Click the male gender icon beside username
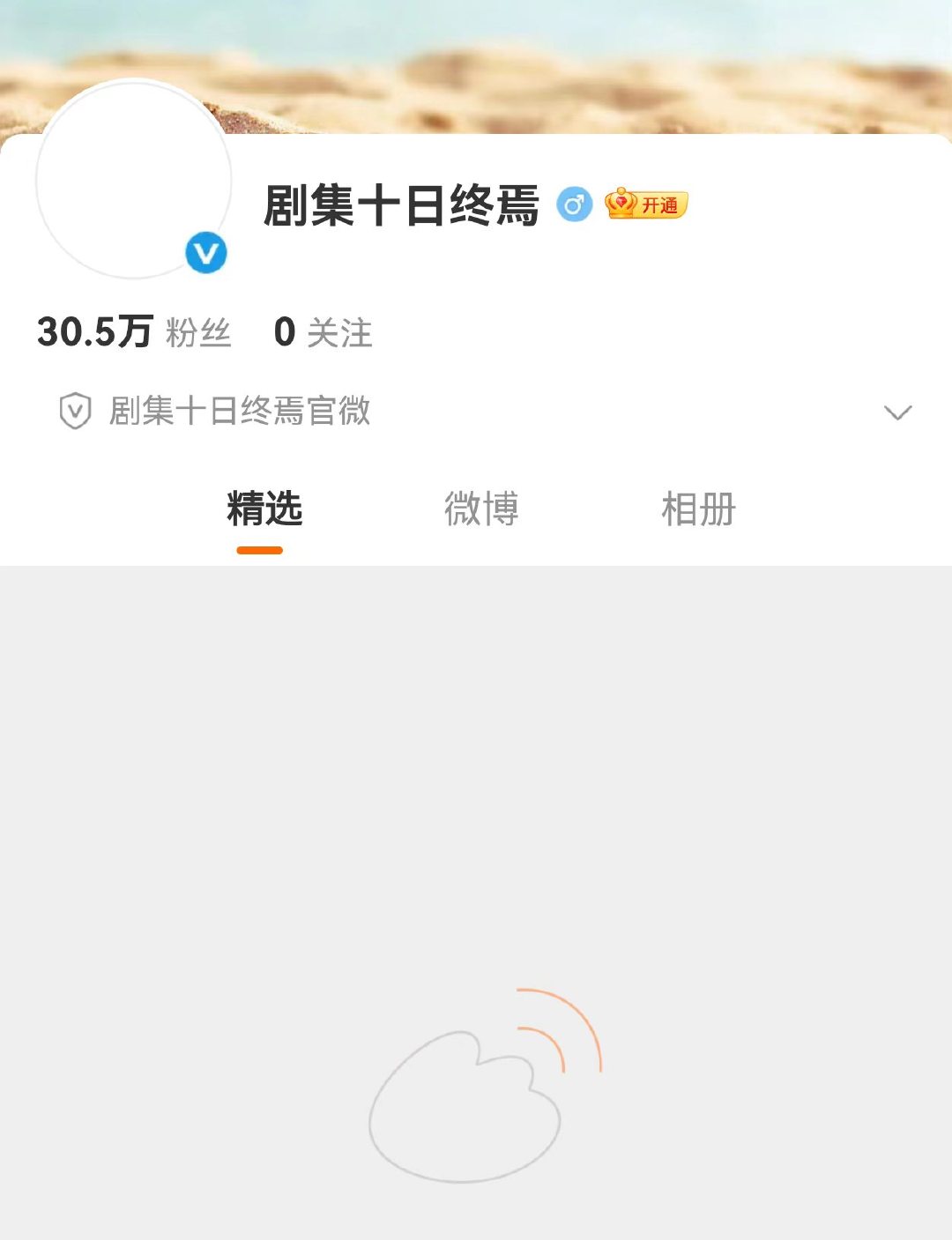The image size is (952, 1240). point(573,205)
